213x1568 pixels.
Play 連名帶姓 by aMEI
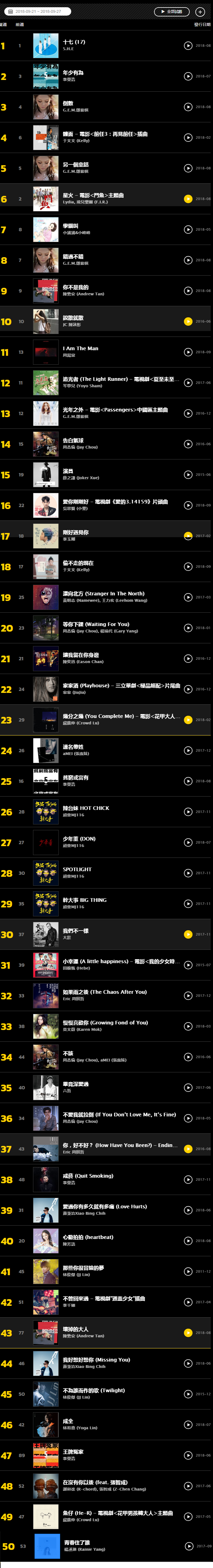click(x=188, y=751)
